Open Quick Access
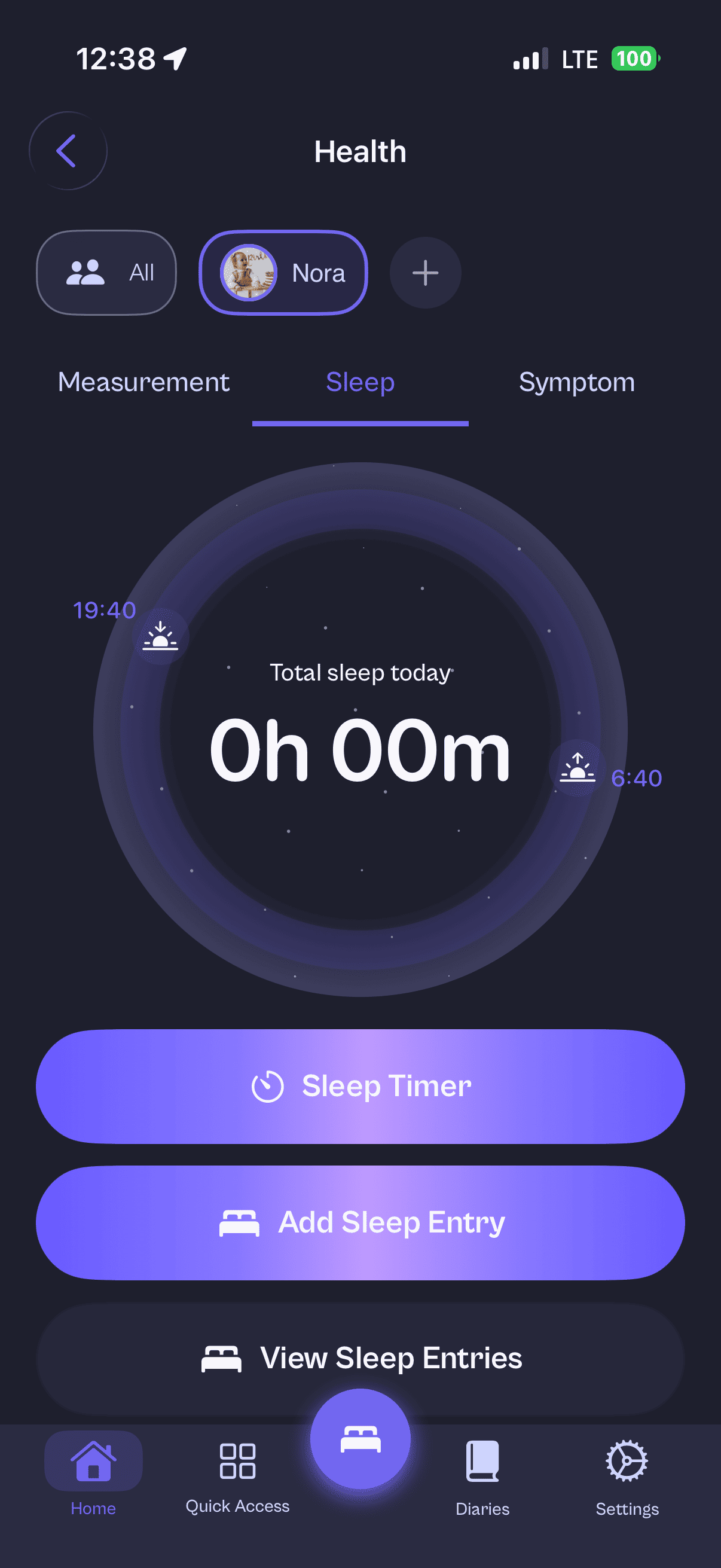The image size is (721, 1568). (x=237, y=1472)
